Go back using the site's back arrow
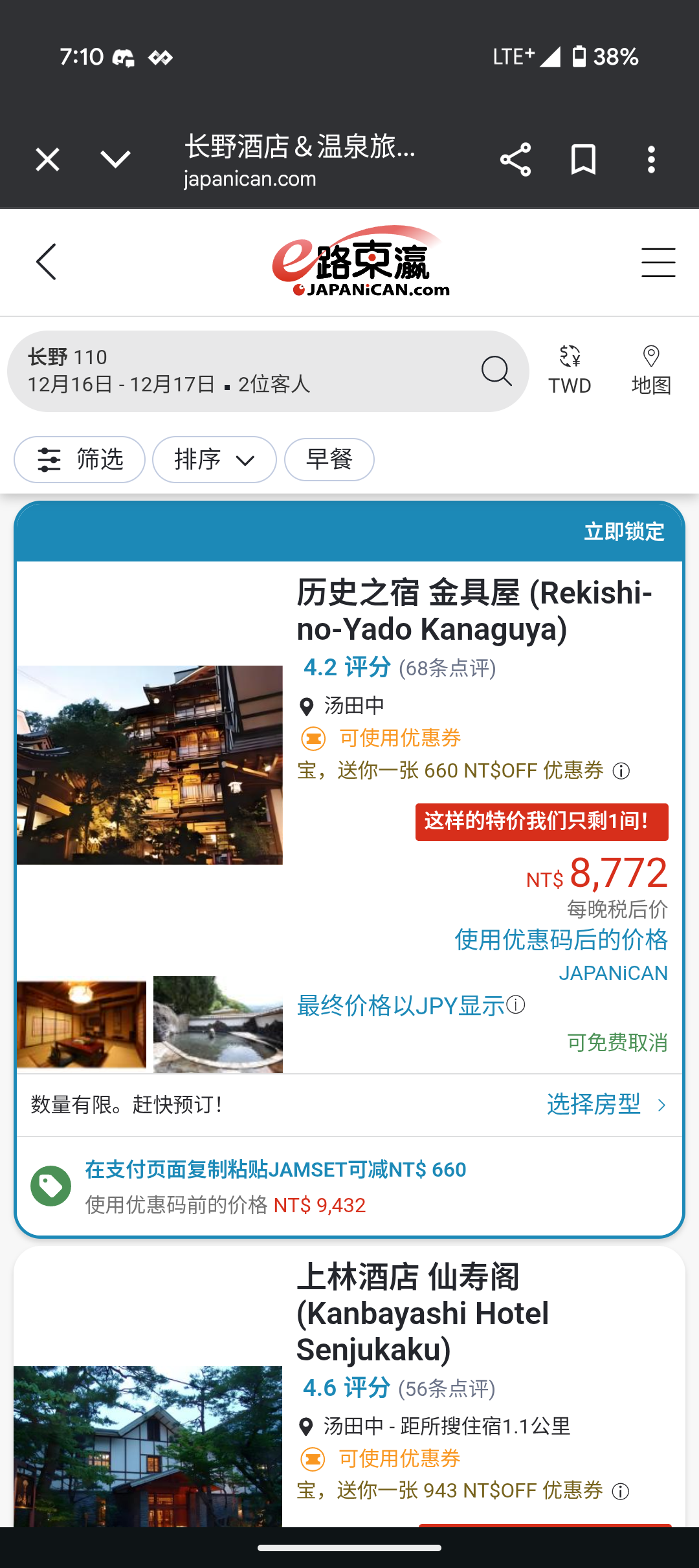The width and height of the screenshot is (699, 1568). [x=47, y=262]
